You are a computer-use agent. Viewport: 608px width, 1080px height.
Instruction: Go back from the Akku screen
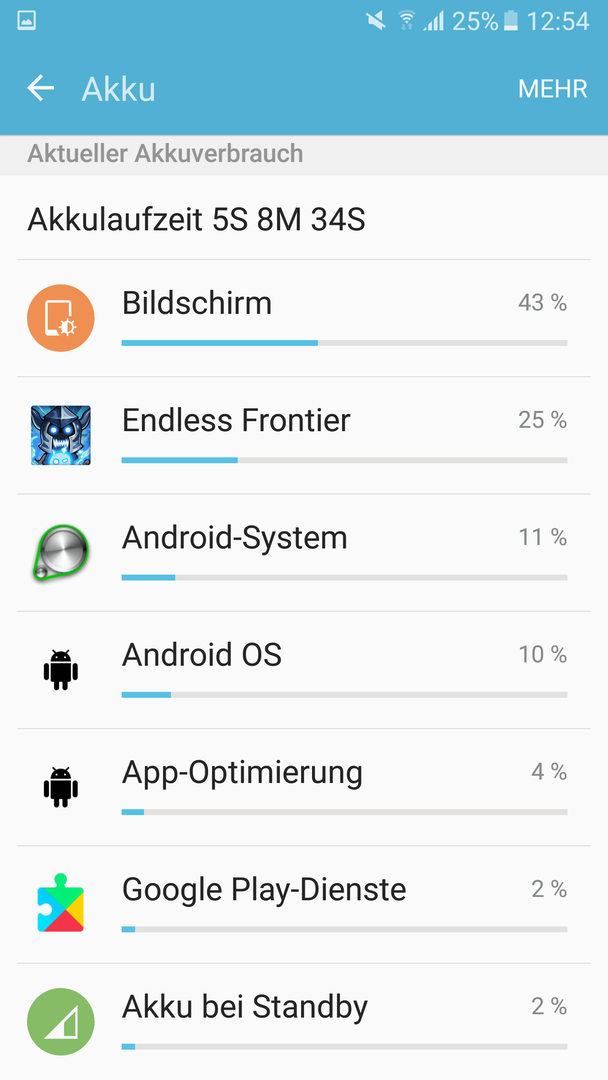[41, 88]
